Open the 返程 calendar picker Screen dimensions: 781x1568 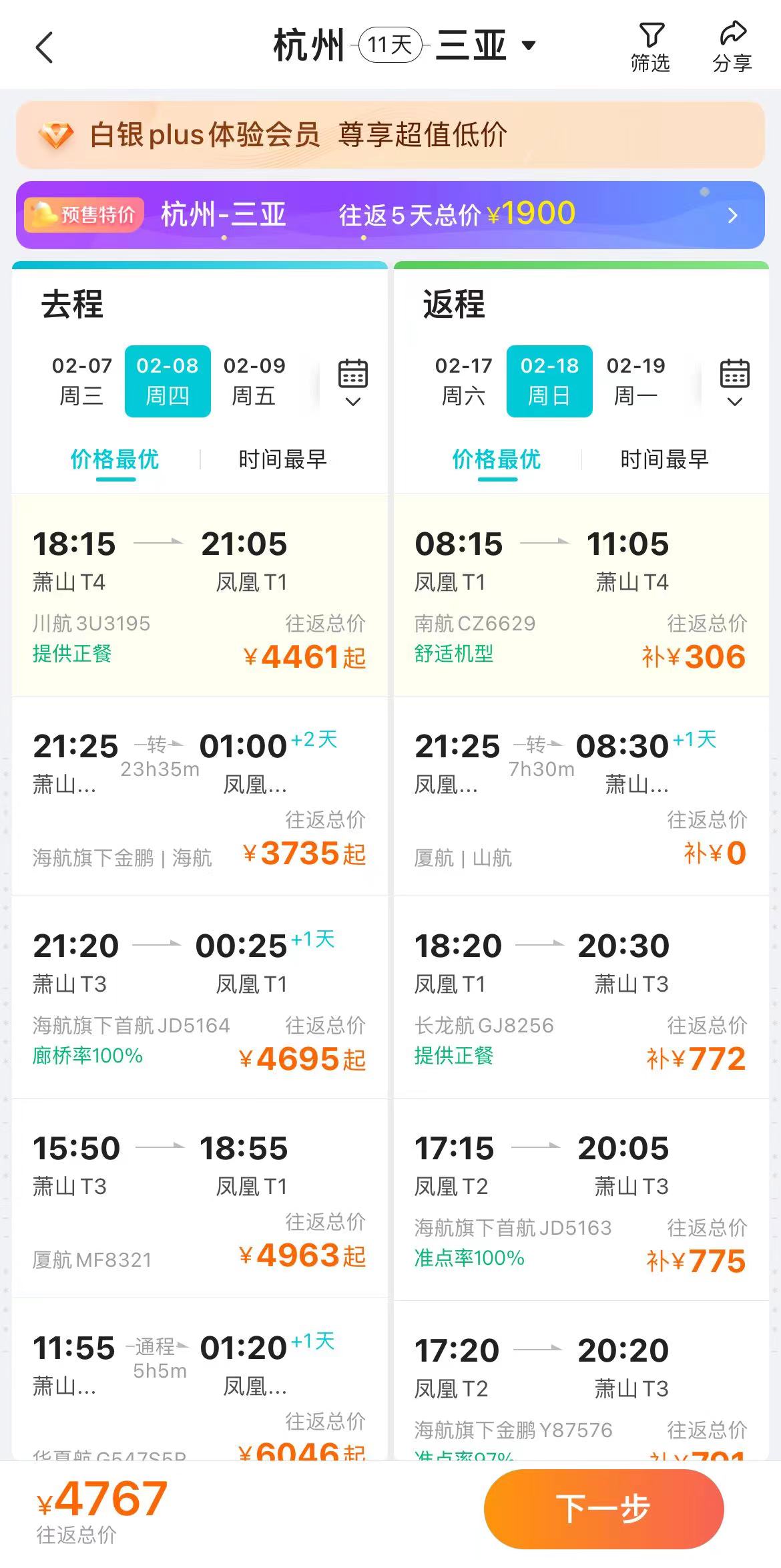point(734,382)
